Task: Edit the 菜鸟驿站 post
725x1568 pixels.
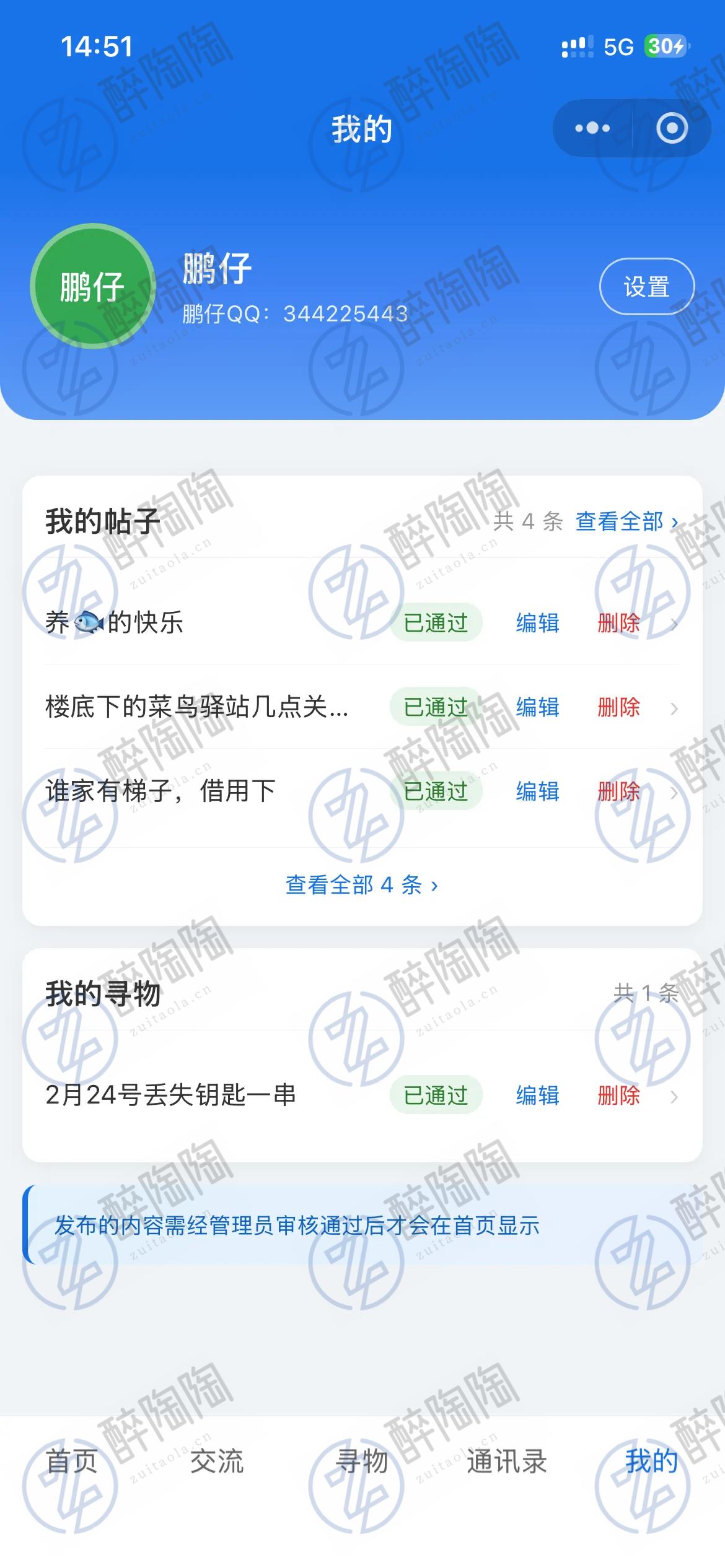Action: click(537, 707)
